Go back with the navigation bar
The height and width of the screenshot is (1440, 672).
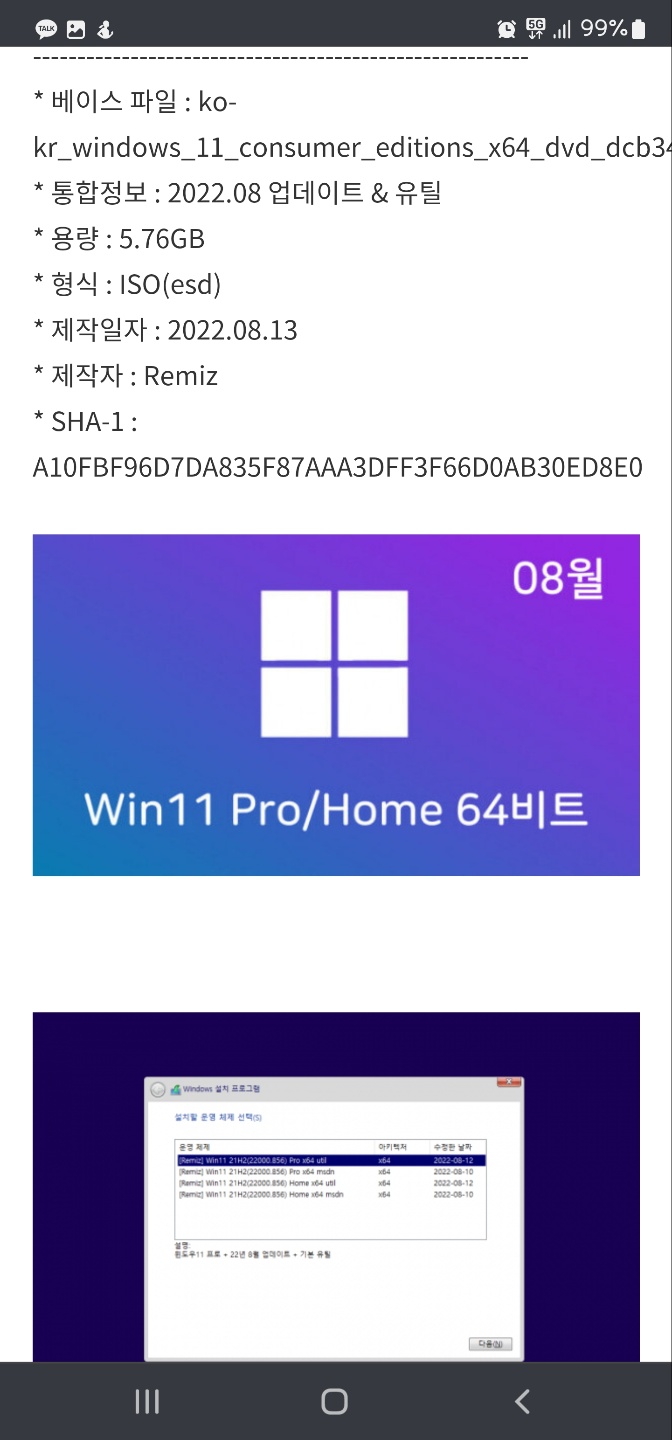point(522,1401)
